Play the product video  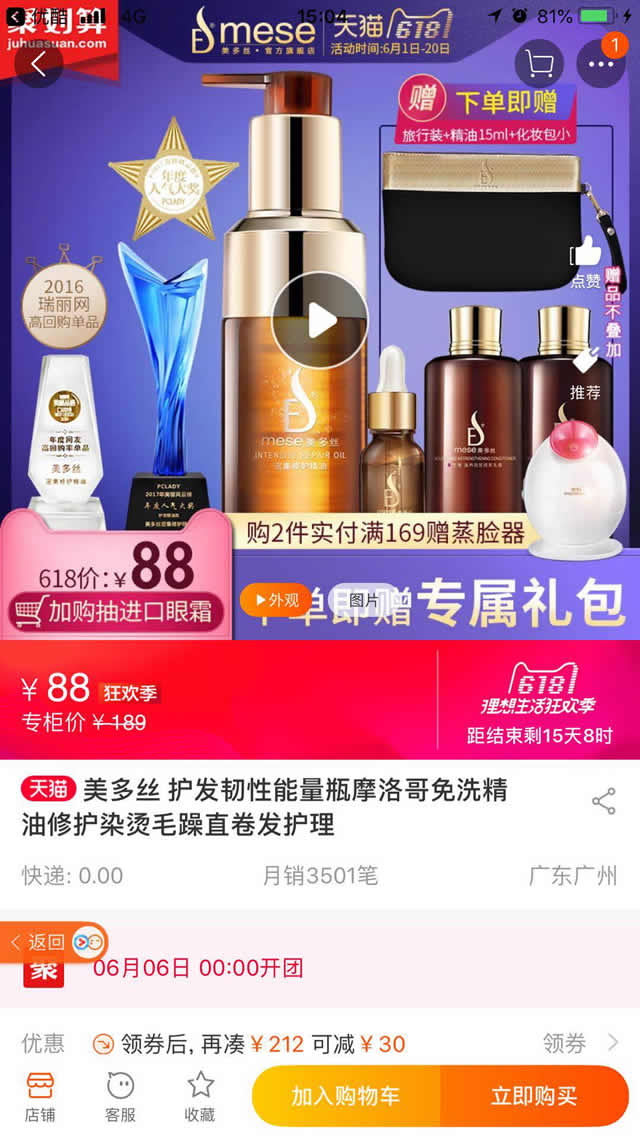pyautogui.click(x=320, y=320)
